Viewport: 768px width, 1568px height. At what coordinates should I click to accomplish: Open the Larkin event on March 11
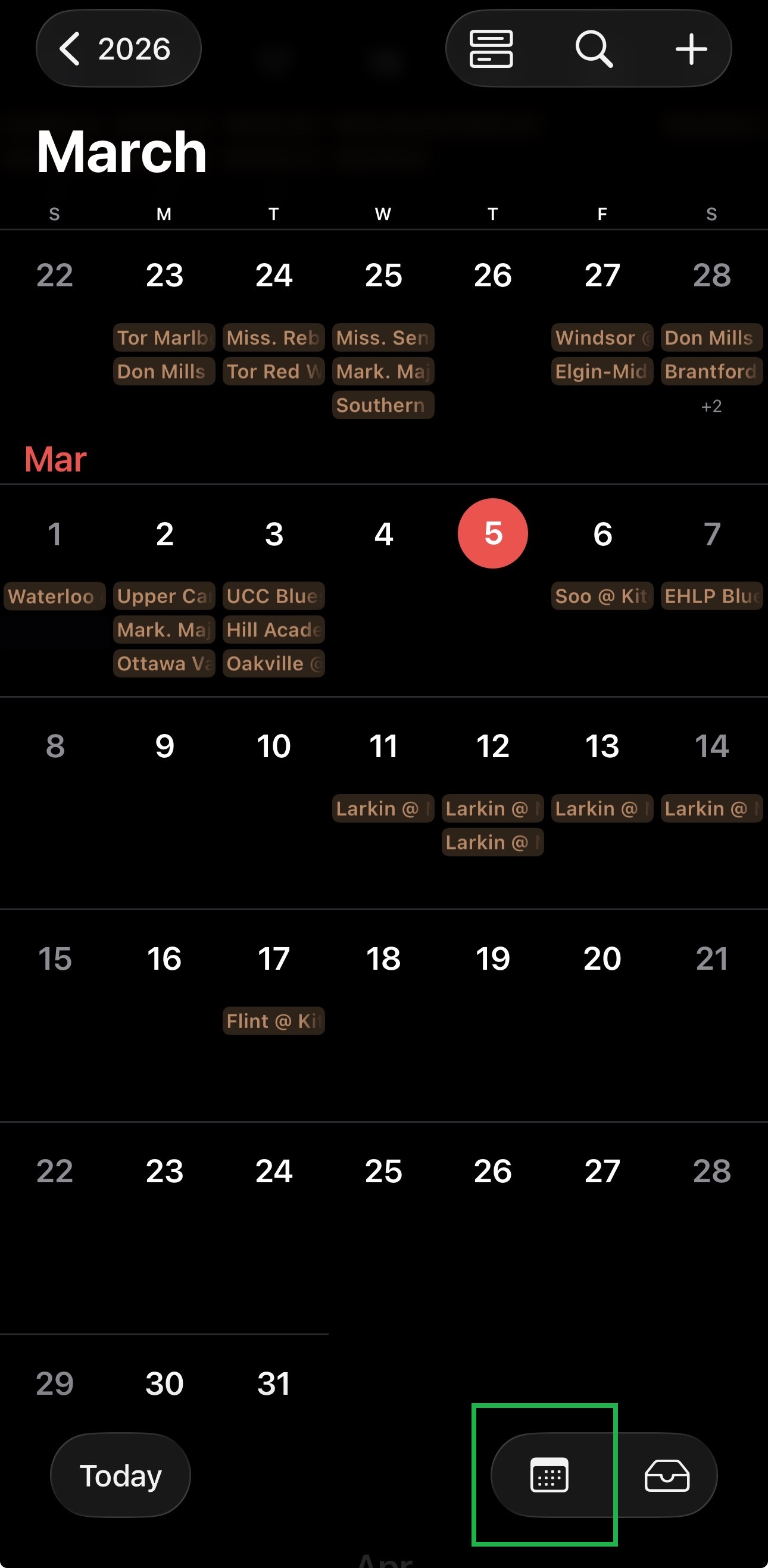pos(383,808)
